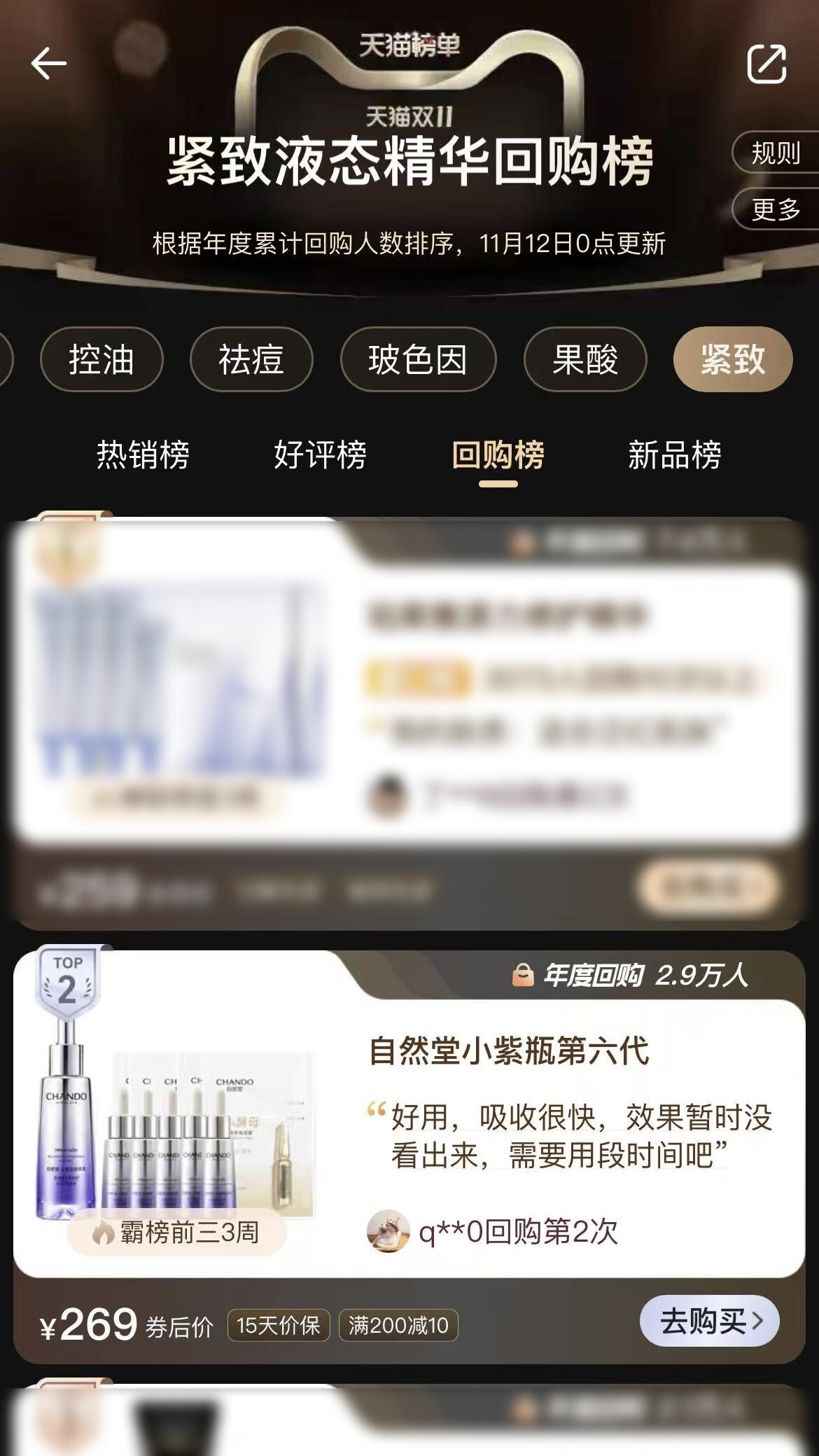Open the 规则 rules button
The height and width of the screenshot is (1456, 819).
(776, 152)
